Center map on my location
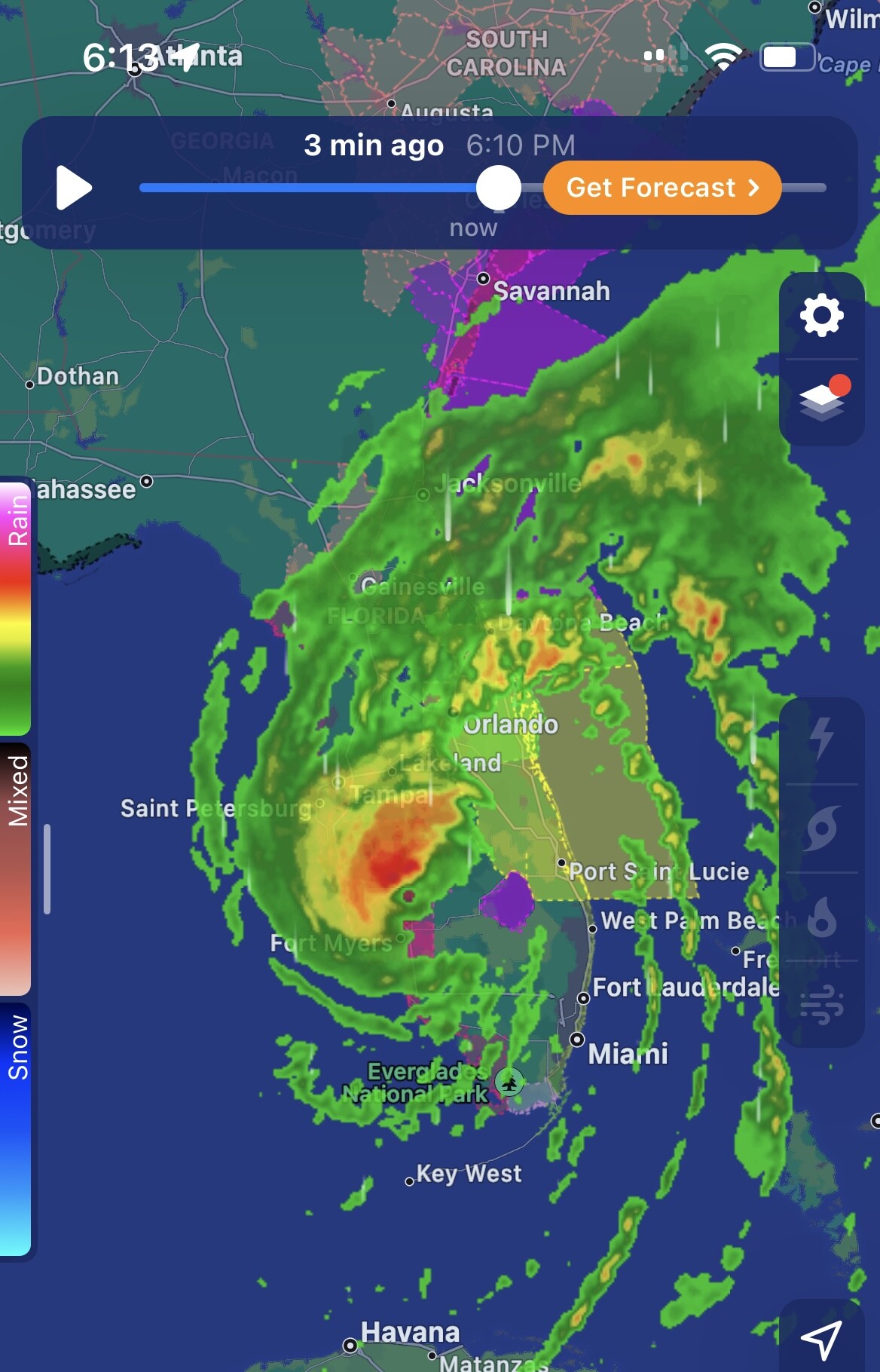 [x=821, y=1339]
